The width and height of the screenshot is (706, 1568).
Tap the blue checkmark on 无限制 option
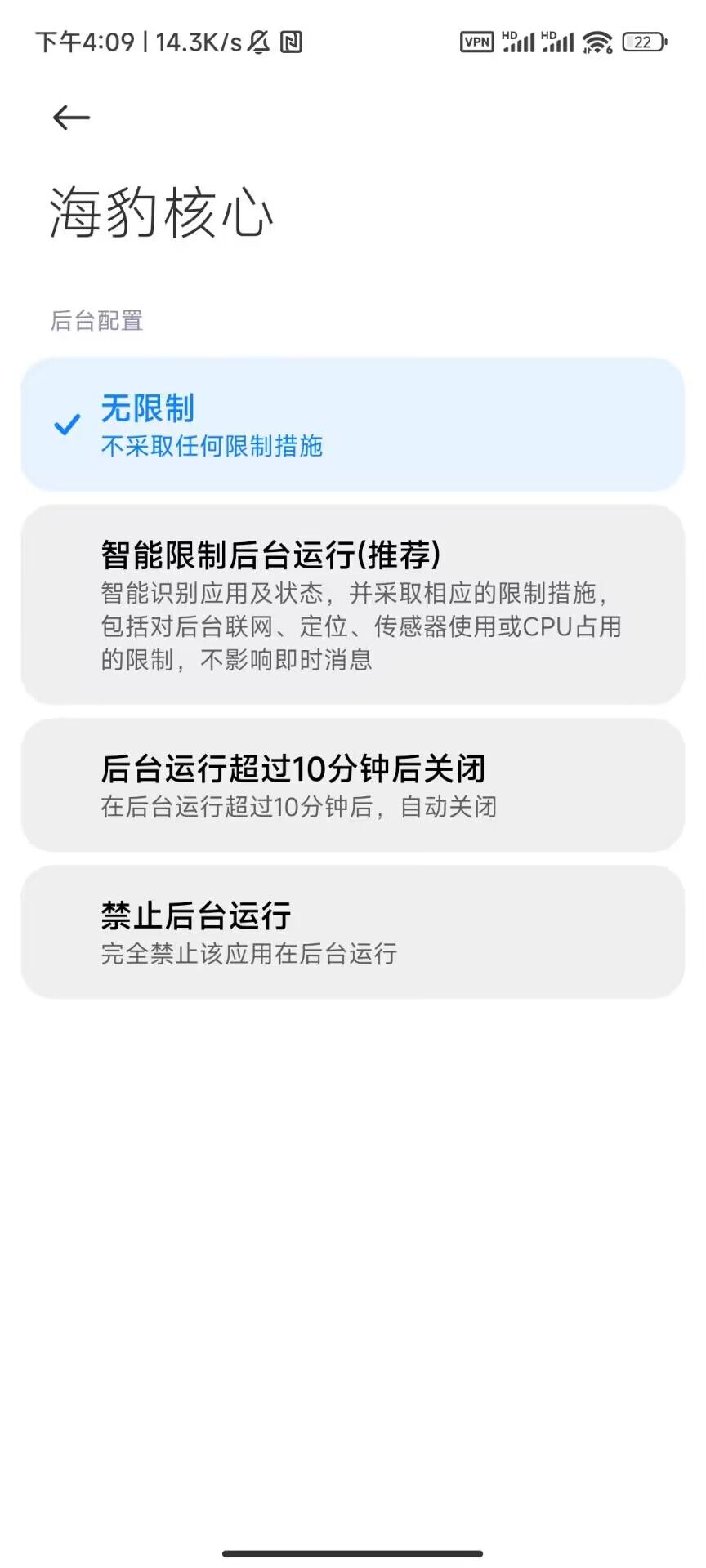65,425
